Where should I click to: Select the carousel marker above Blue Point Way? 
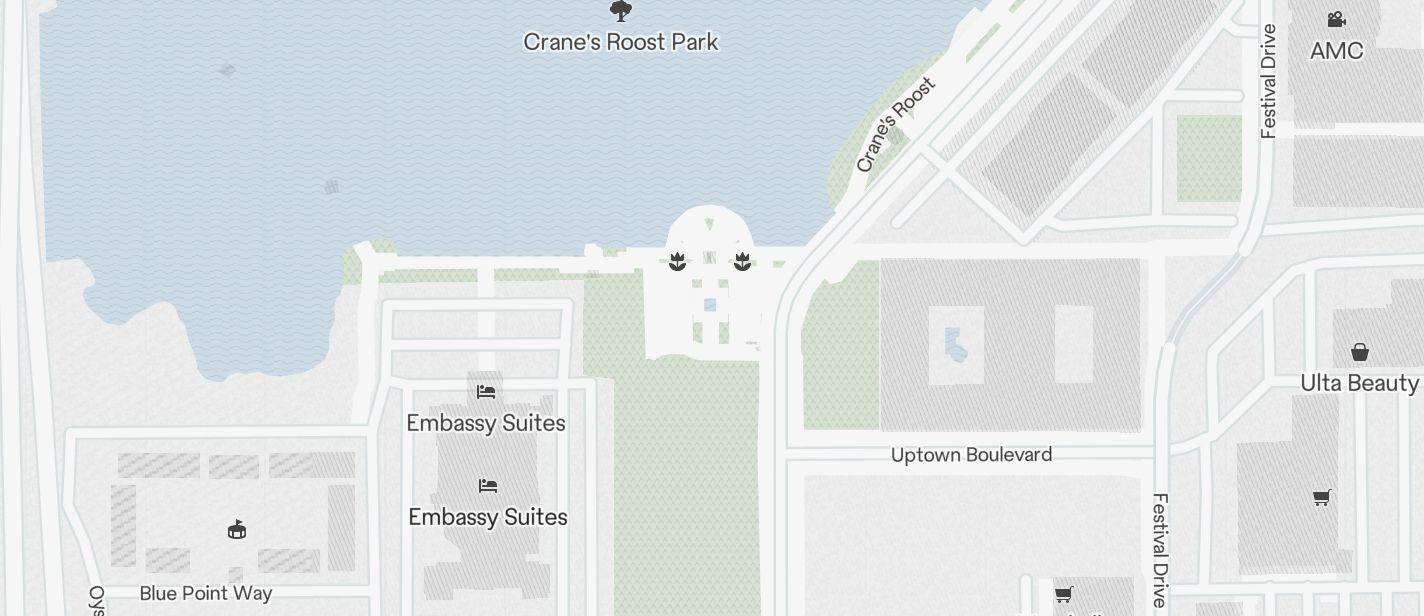(237, 530)
